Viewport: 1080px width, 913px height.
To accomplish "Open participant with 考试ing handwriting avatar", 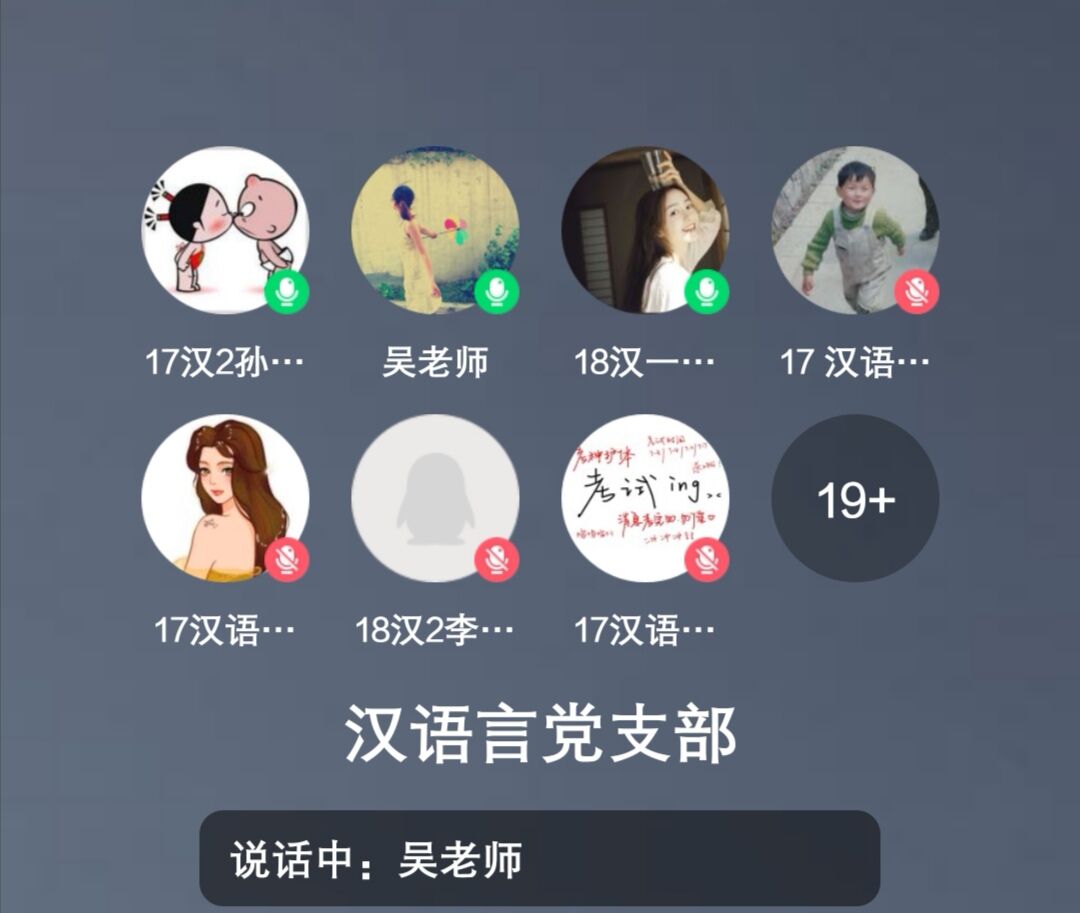I will (645, 498).
